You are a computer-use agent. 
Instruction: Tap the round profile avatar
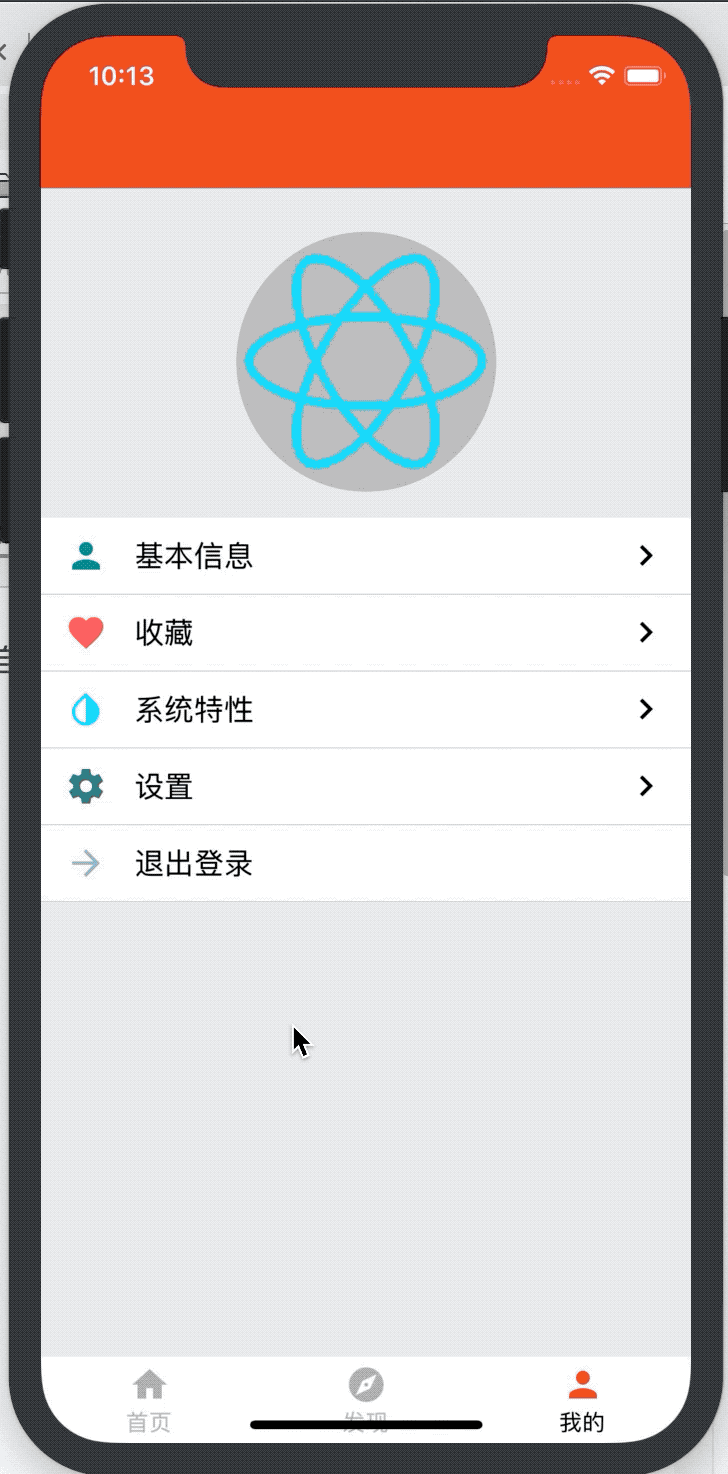[366, 361]
